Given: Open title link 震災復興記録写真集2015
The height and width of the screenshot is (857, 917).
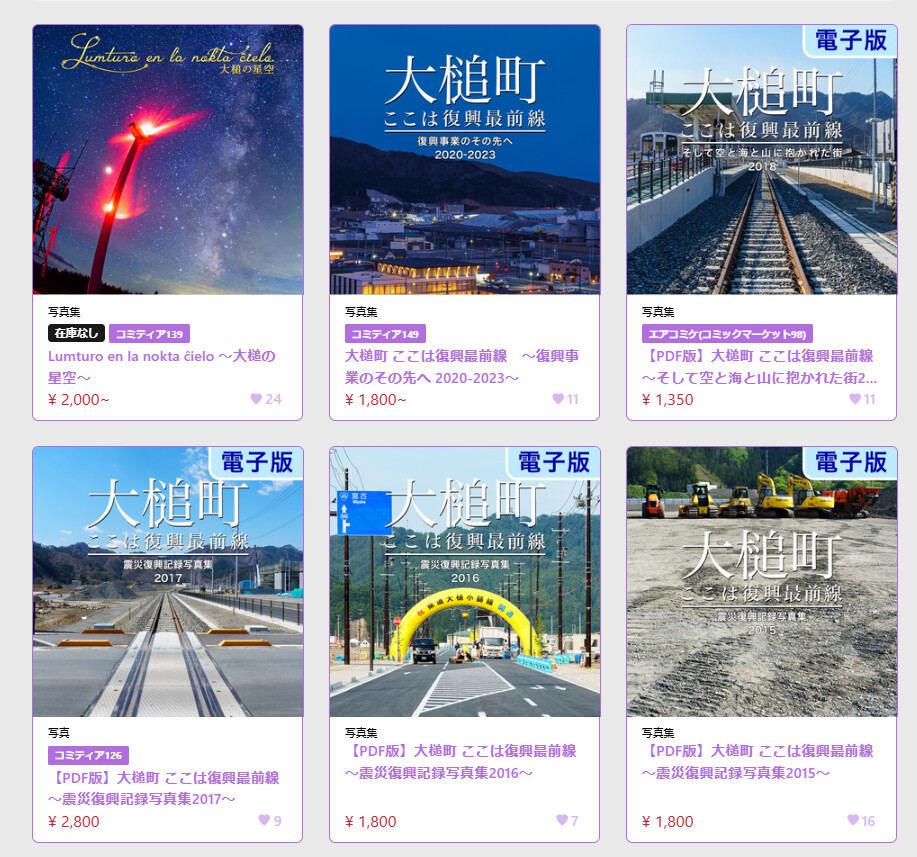Looking at the screenshot, I should pyautogui.click(x=757, y=762).
